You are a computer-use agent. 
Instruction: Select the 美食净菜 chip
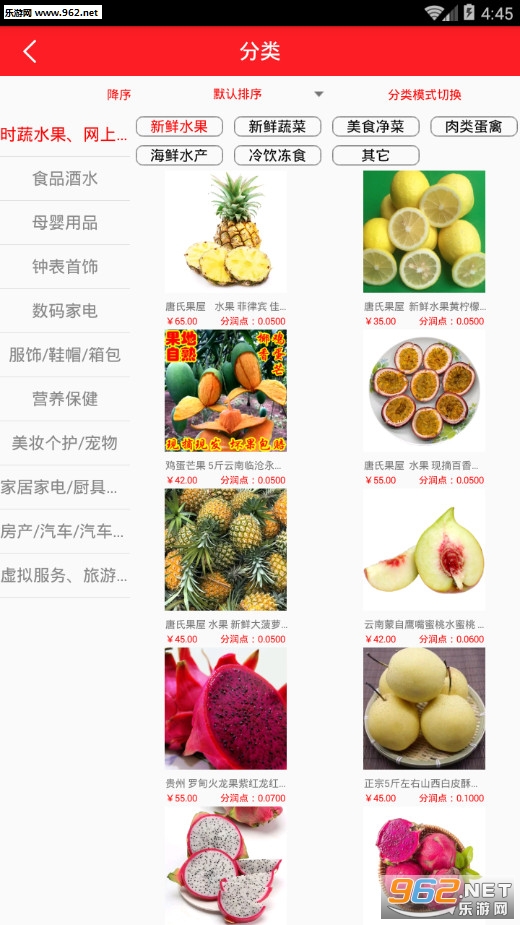[375, 126]
